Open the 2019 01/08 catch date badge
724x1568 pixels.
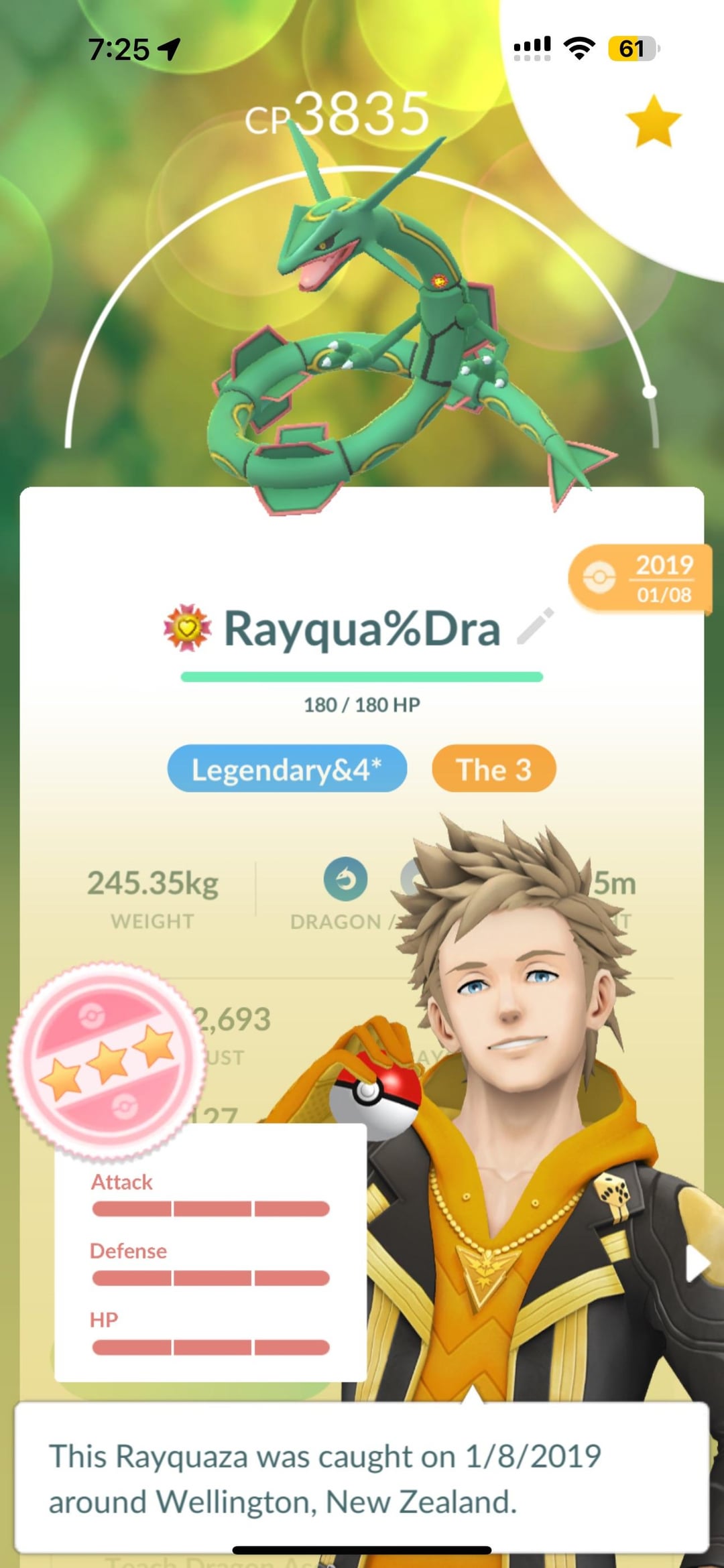click(x=640, y=578)
